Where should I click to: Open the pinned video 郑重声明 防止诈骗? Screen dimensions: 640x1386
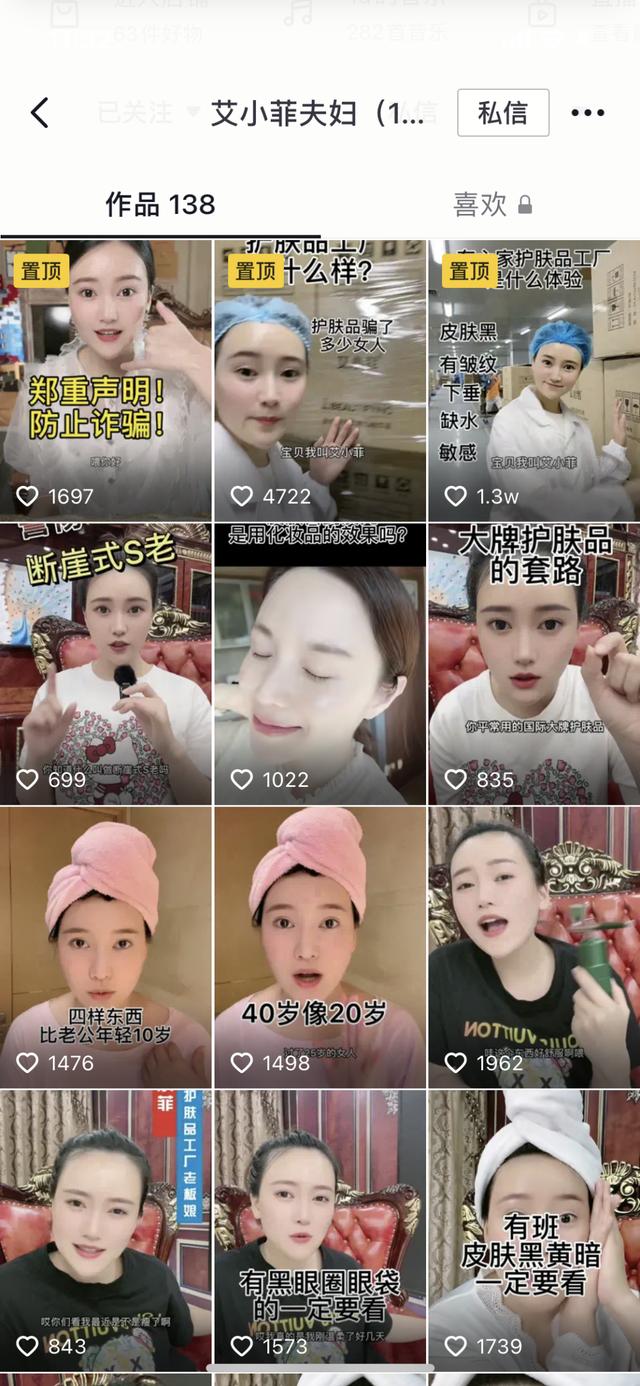(x=106, y=380)
